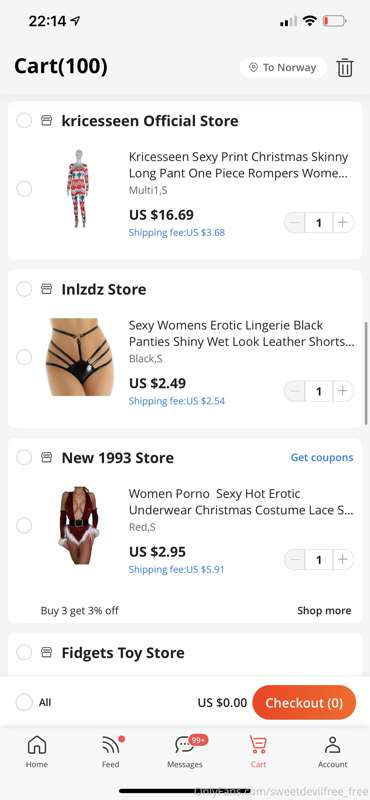This screenshot has width=370, height=800.
Task: Open the Messages tab
Action: (x=185, y=752)
